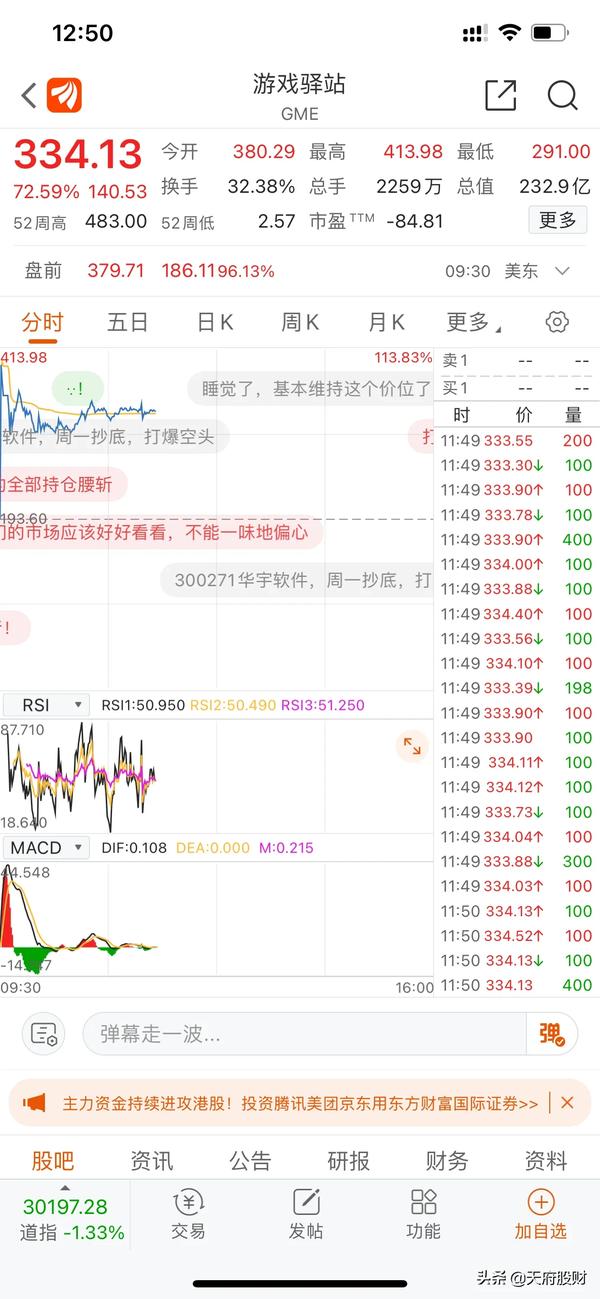This screenshot has width=600, height=1299.
Task: Switch to the 日K chart tab
Action: (x=214, y=322)
